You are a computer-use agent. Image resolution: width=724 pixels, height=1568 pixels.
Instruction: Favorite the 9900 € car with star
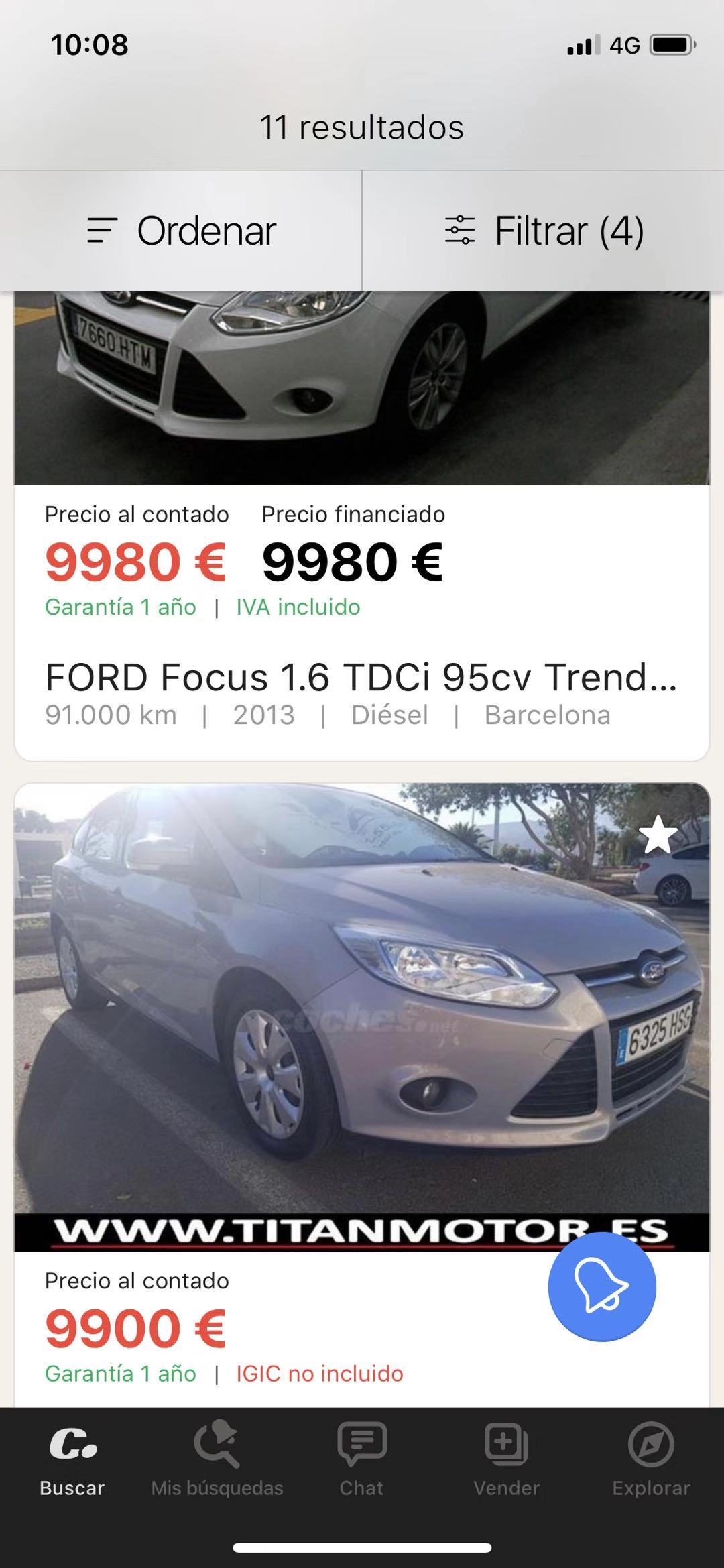(x=658, y=835)
